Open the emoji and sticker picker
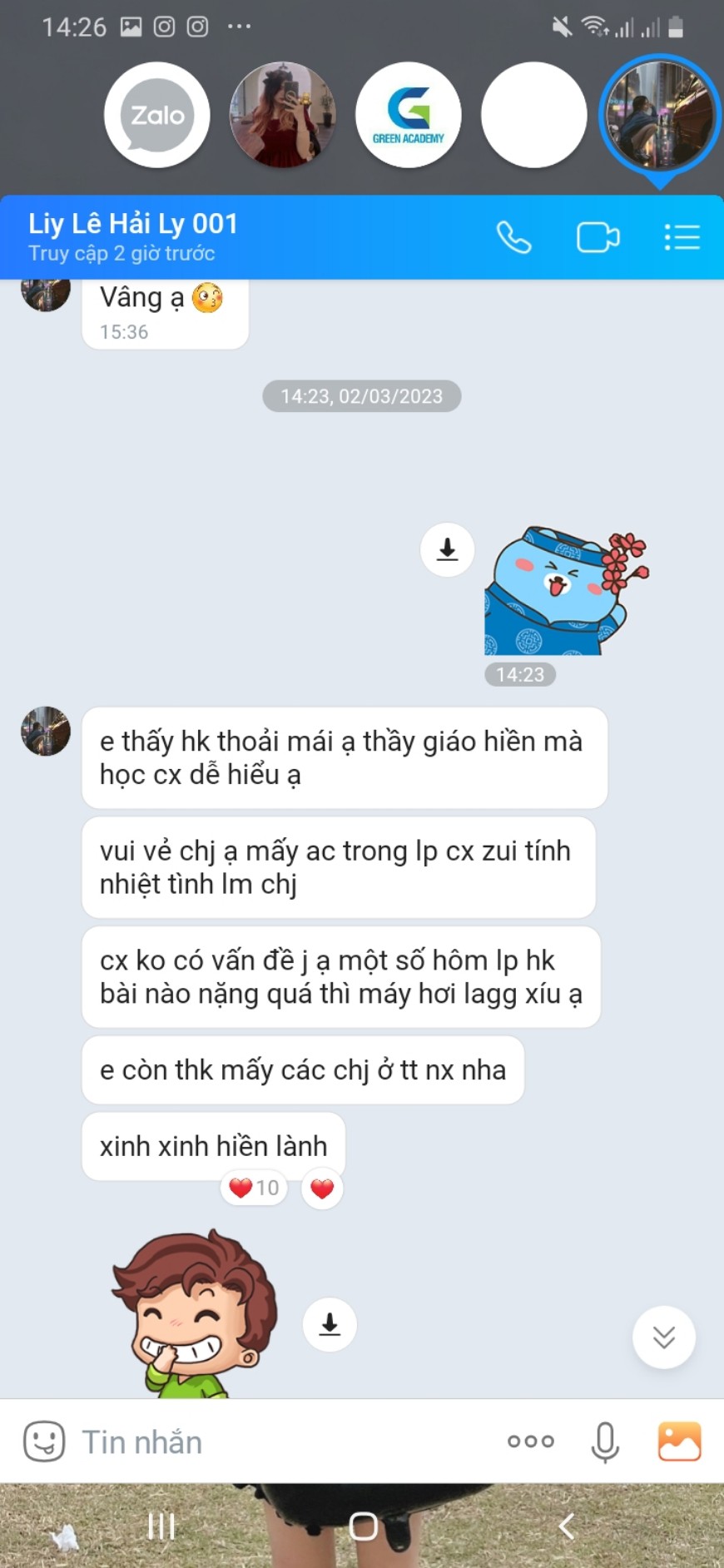Viewport: 724px width, 1568px height. [x=44, y=1441]
